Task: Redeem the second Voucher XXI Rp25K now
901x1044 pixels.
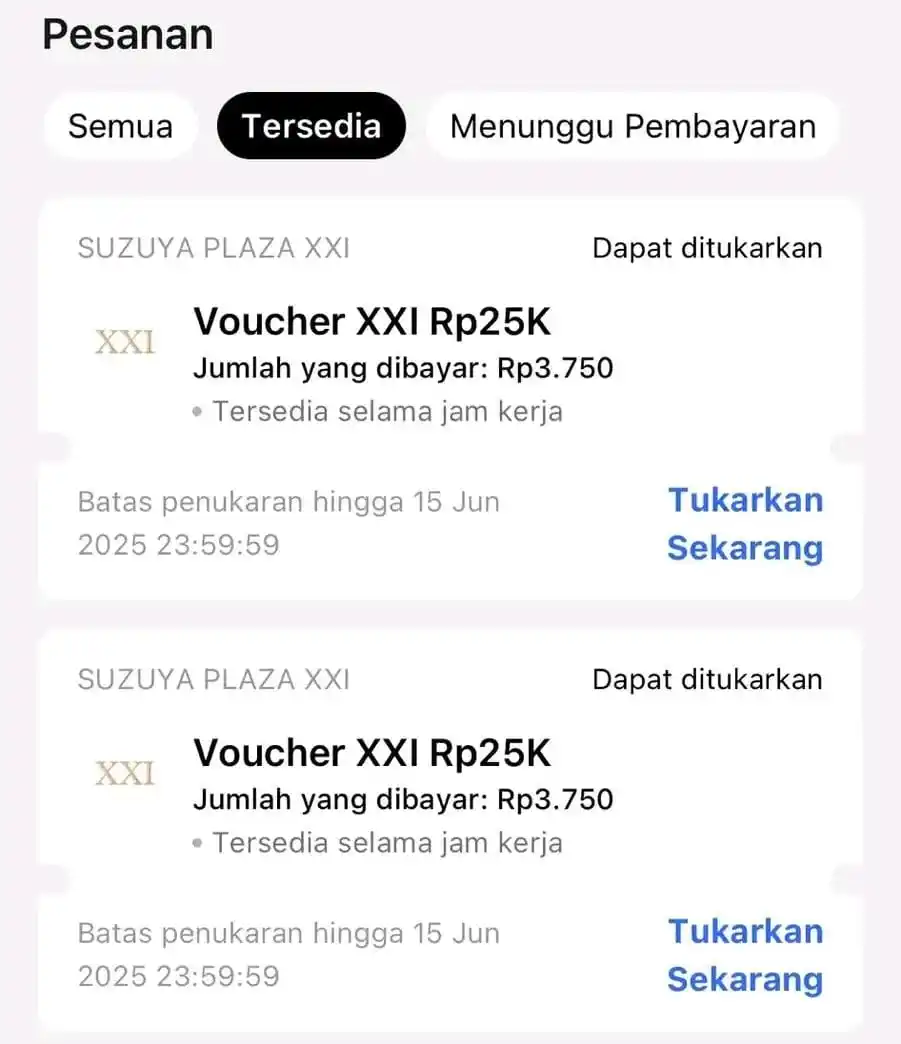Action: [744, 955]
